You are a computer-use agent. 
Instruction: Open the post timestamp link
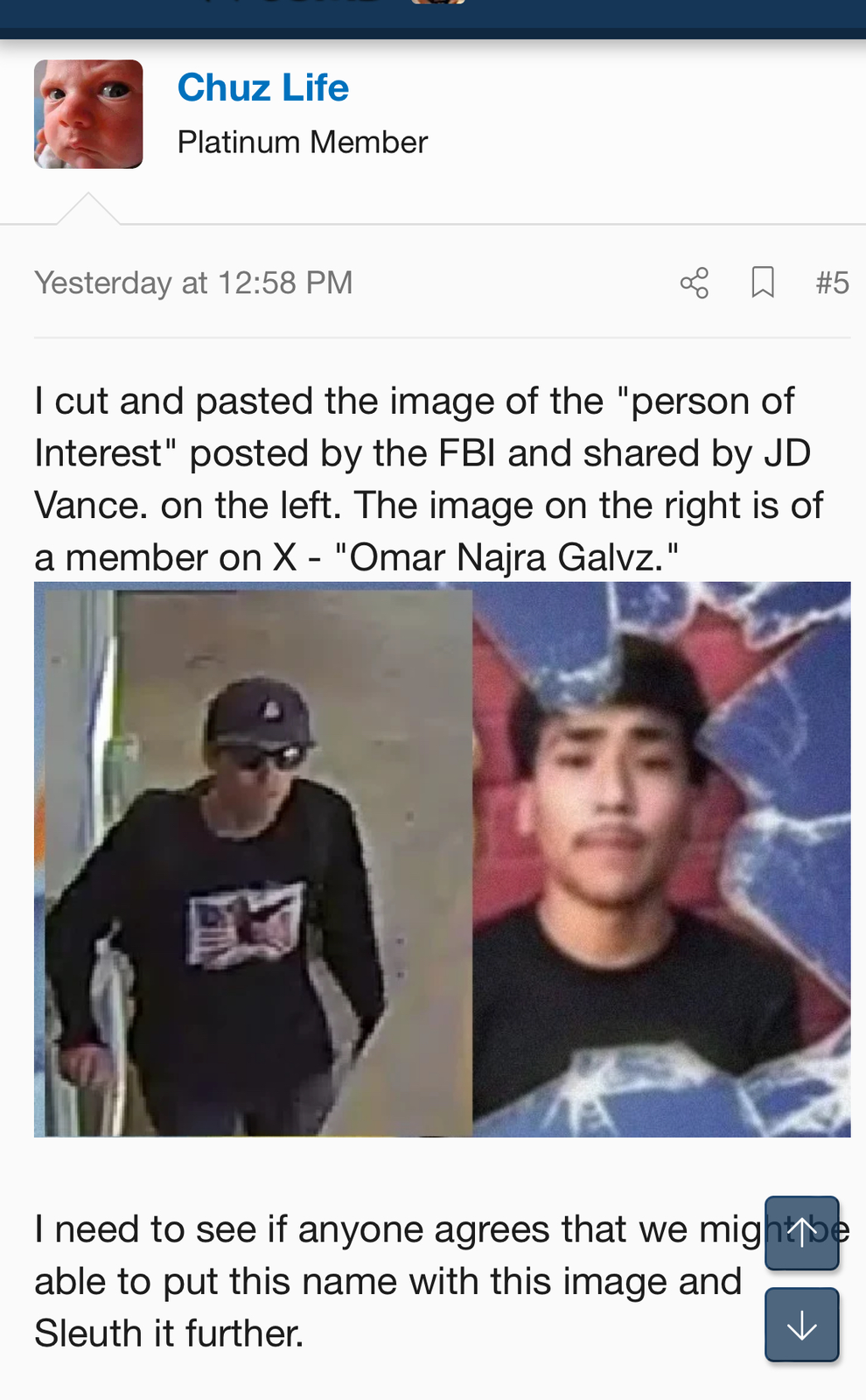(193, 283)
